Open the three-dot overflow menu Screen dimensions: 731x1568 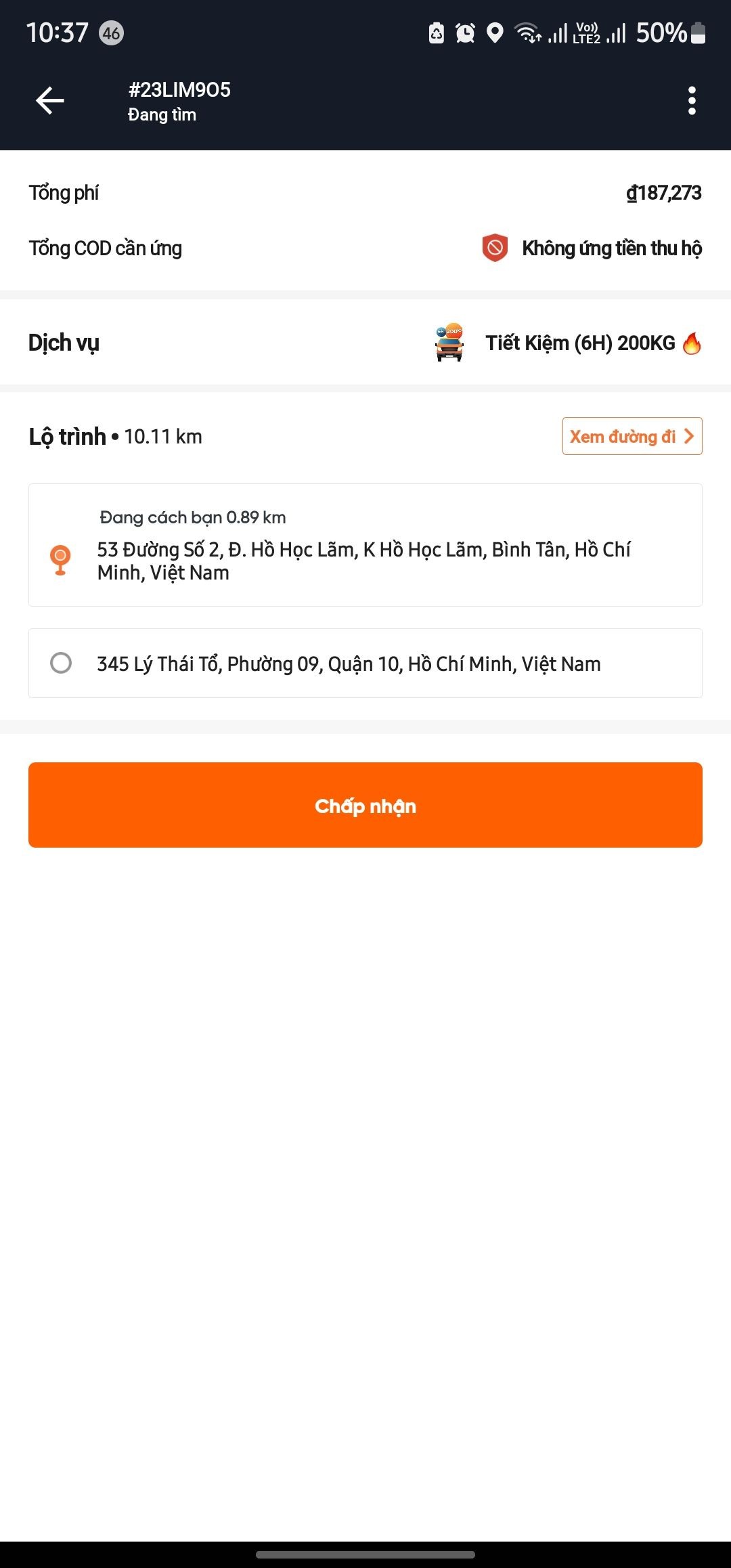(691, 101)
